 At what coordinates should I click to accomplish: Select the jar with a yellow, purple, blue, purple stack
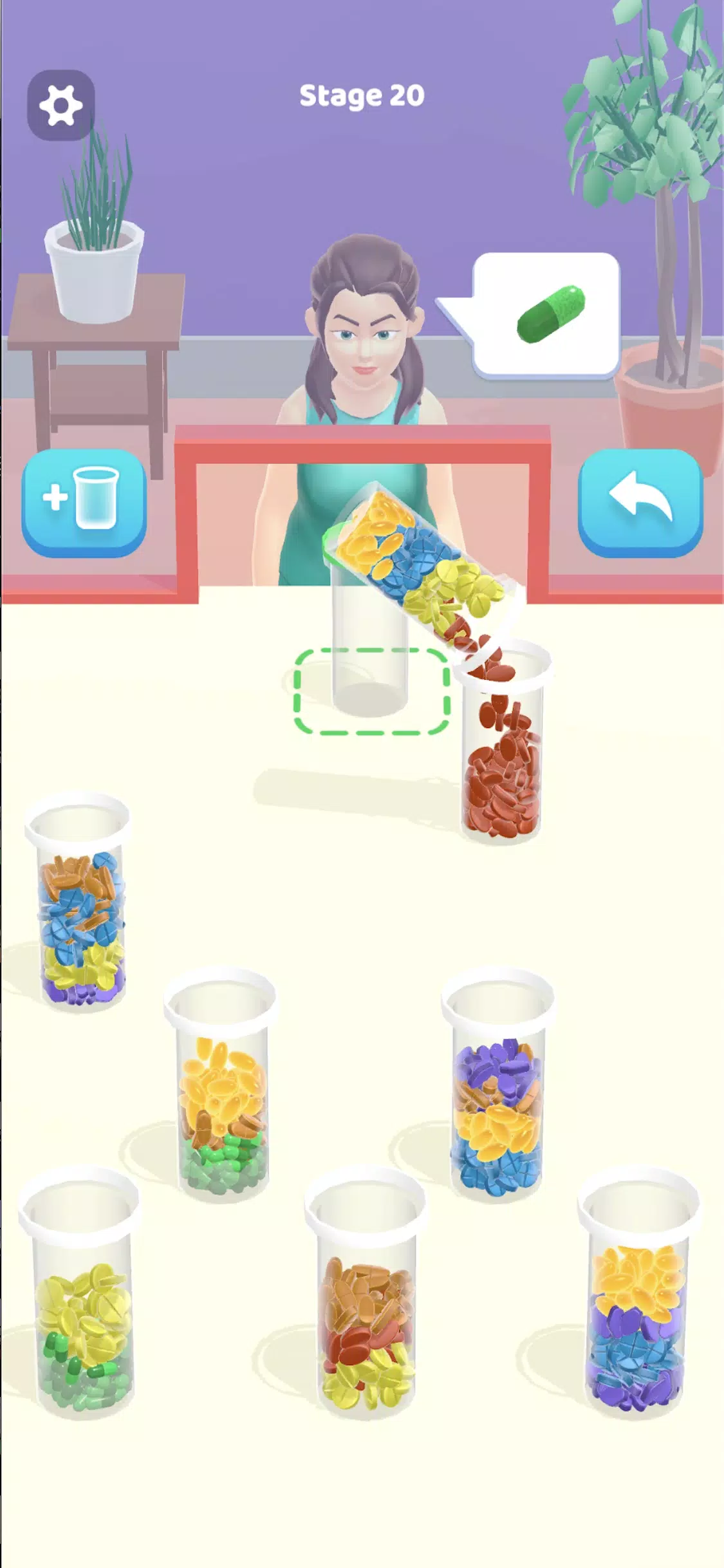[x=637, y=1313]
